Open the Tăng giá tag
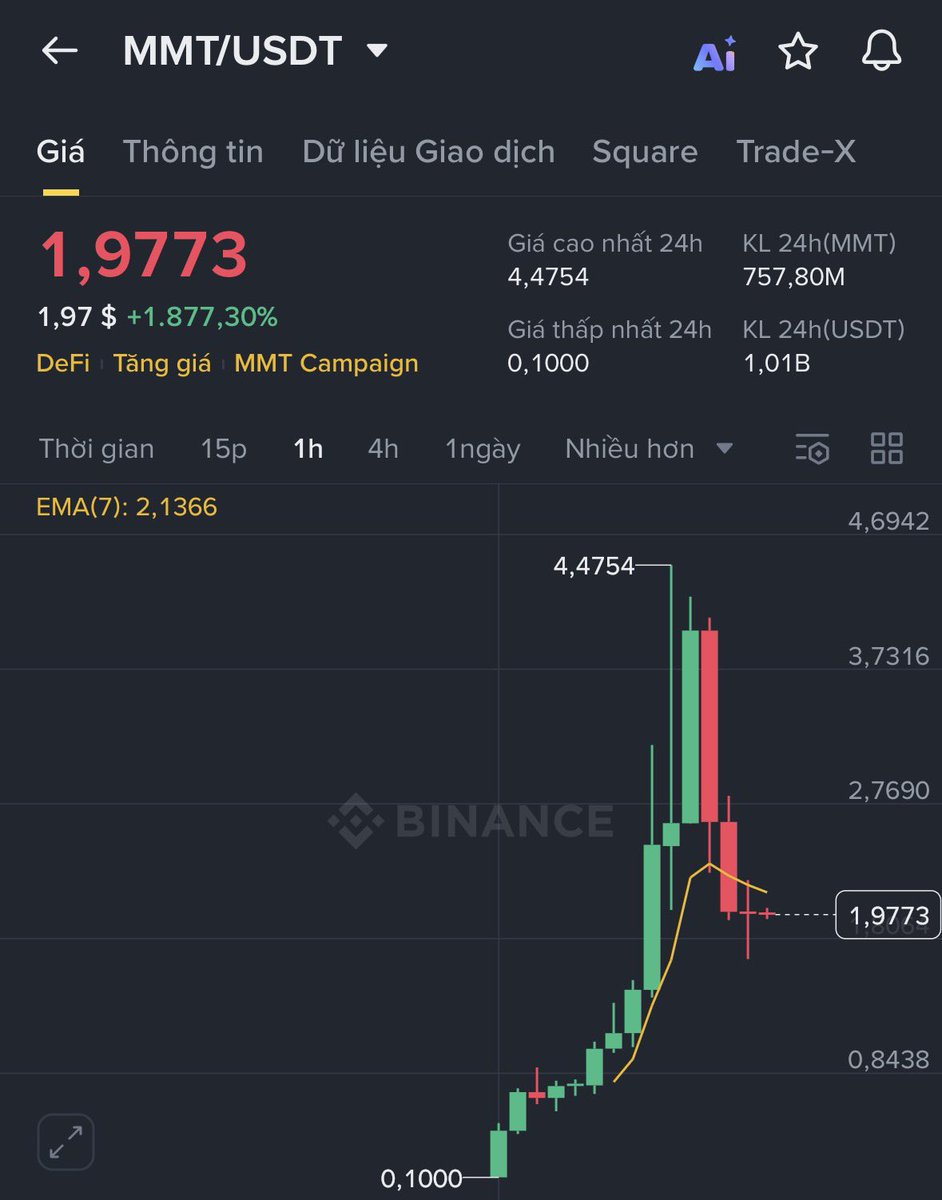942x1200 pixels. point(162,363)
